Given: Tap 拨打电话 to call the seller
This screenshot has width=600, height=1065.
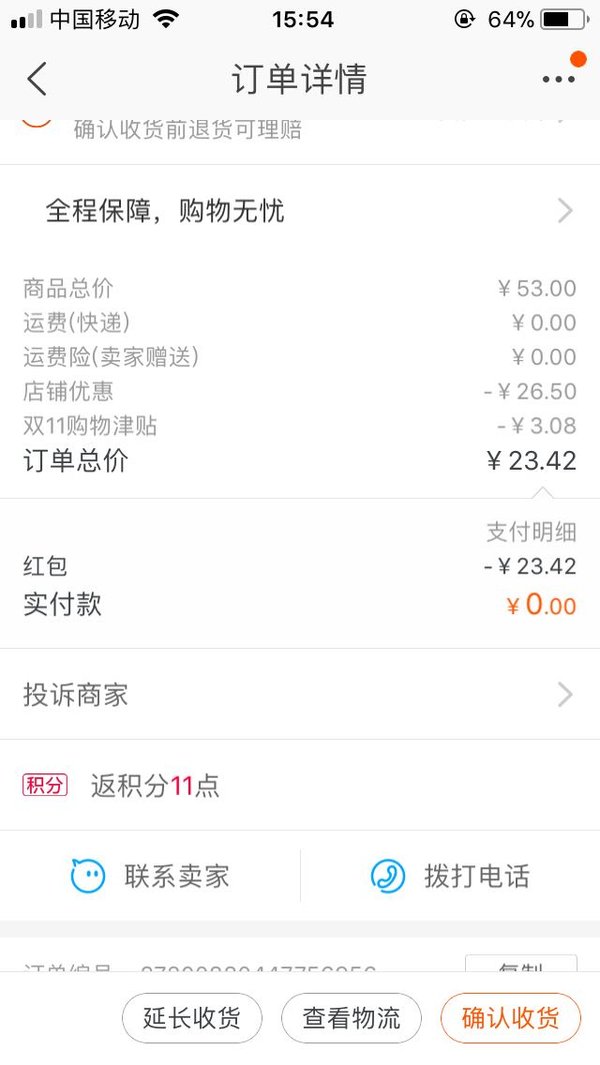Looking at the screenshot, I should click(x=450, y=876).
